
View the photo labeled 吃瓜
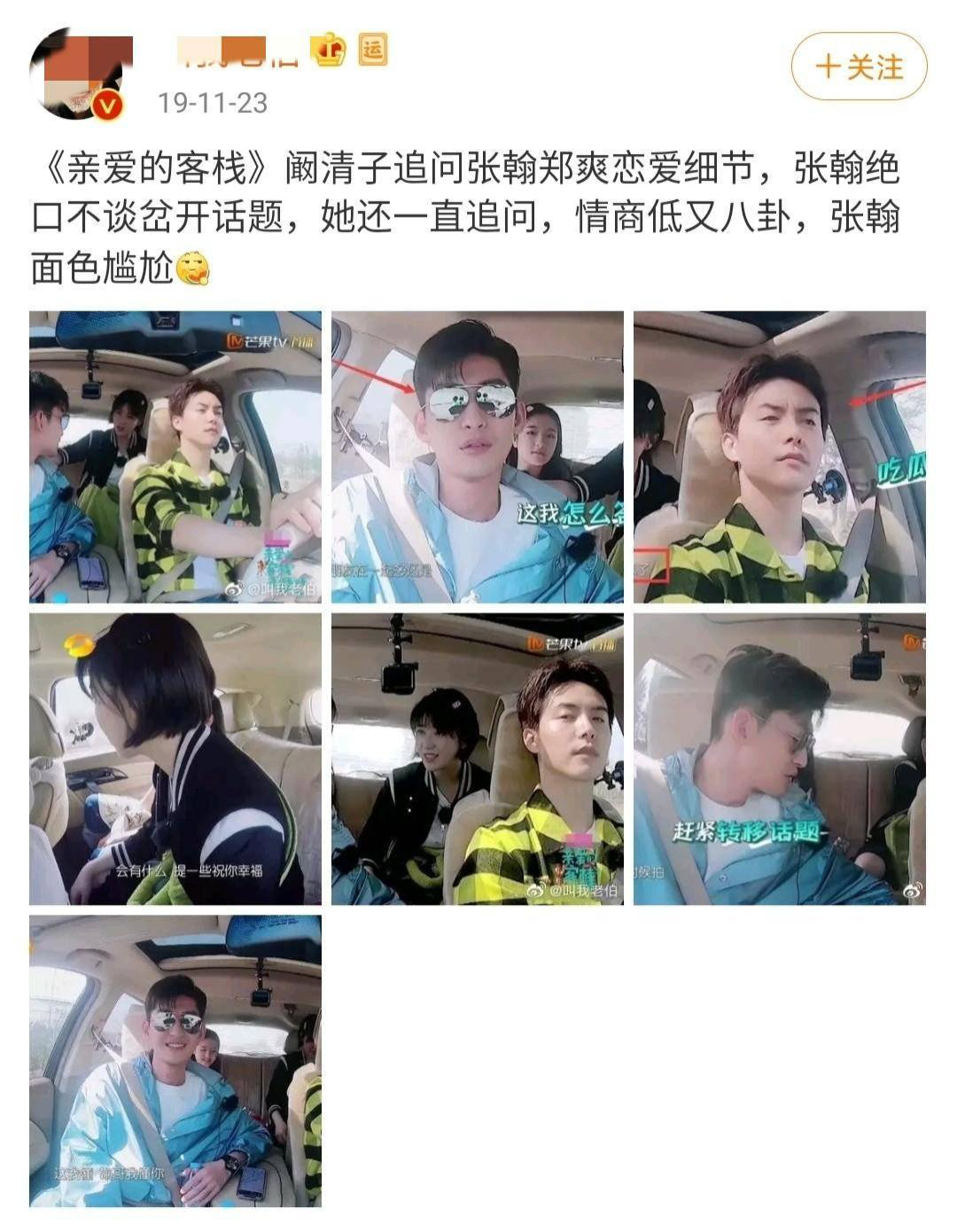pyautogui.click(x=780, y=457)
